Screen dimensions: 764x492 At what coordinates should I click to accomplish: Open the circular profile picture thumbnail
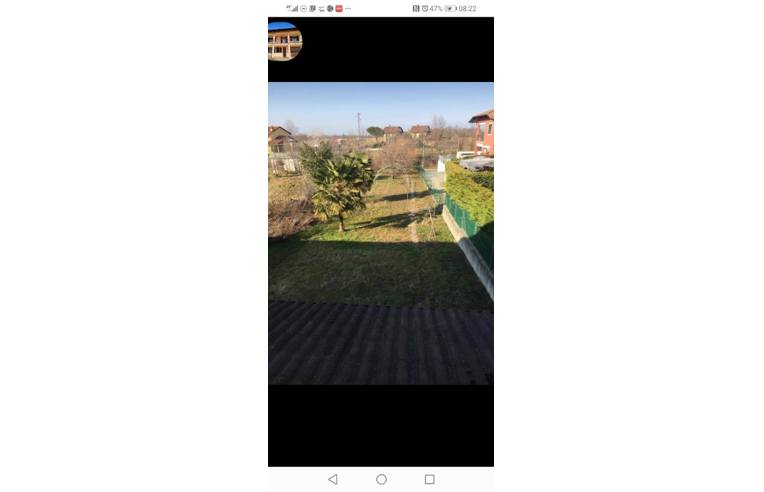point(284,42)
